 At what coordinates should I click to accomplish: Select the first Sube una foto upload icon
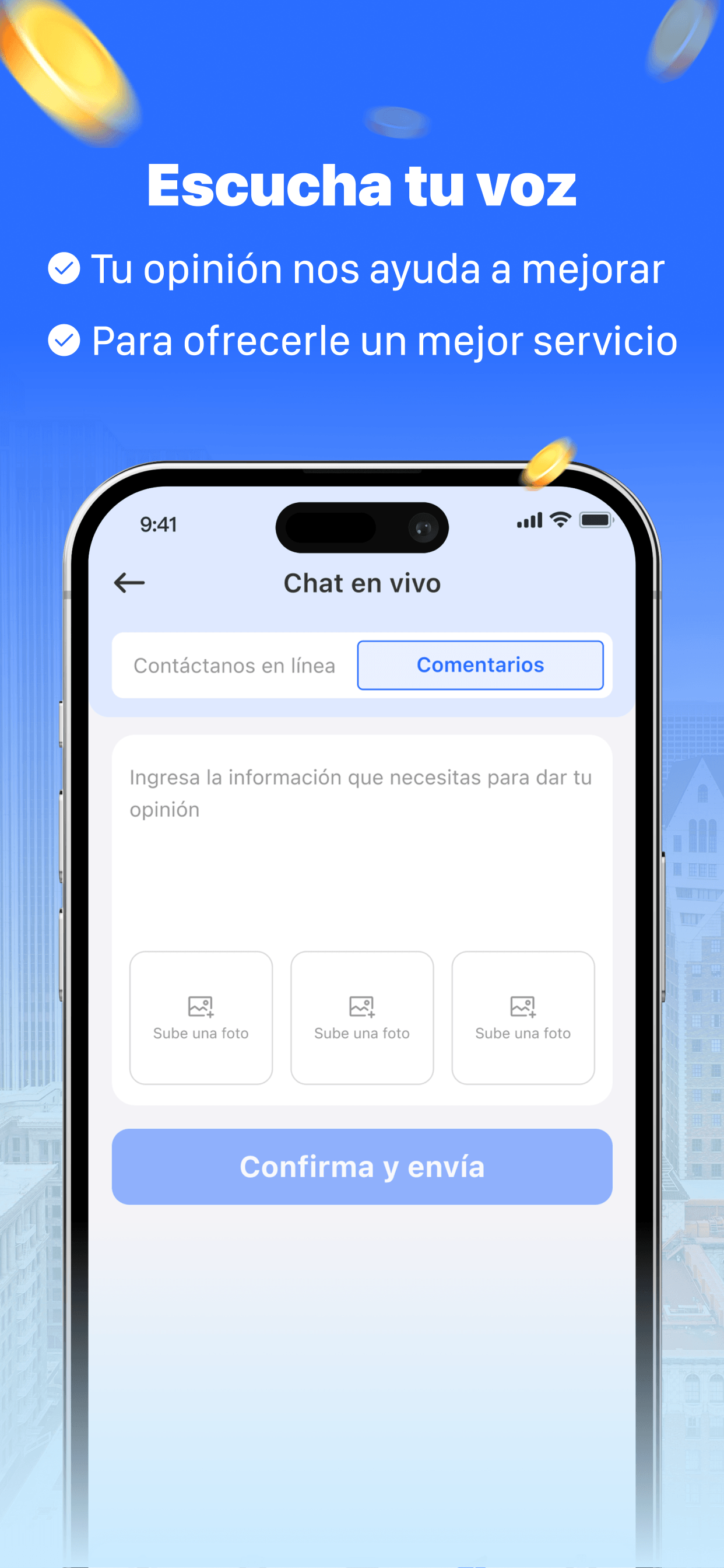click(201, 1007)
